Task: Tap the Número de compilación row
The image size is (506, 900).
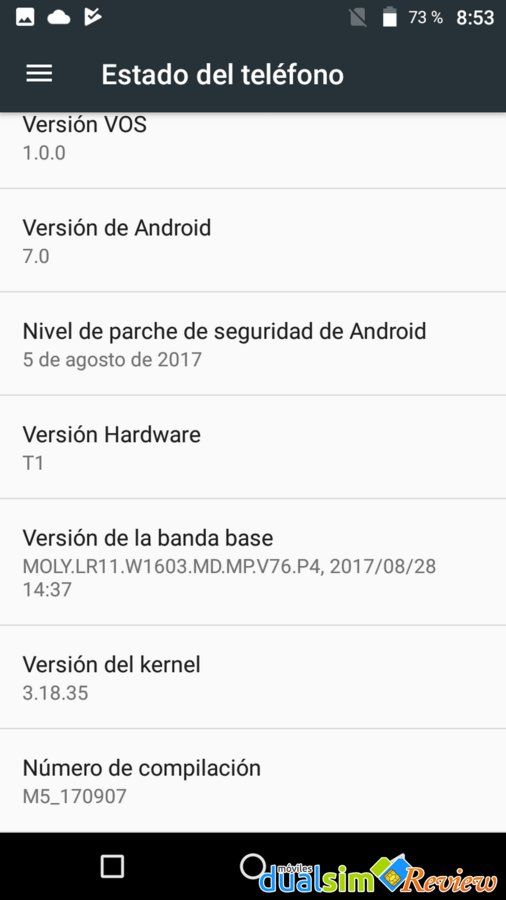Action: click(253, 781)
